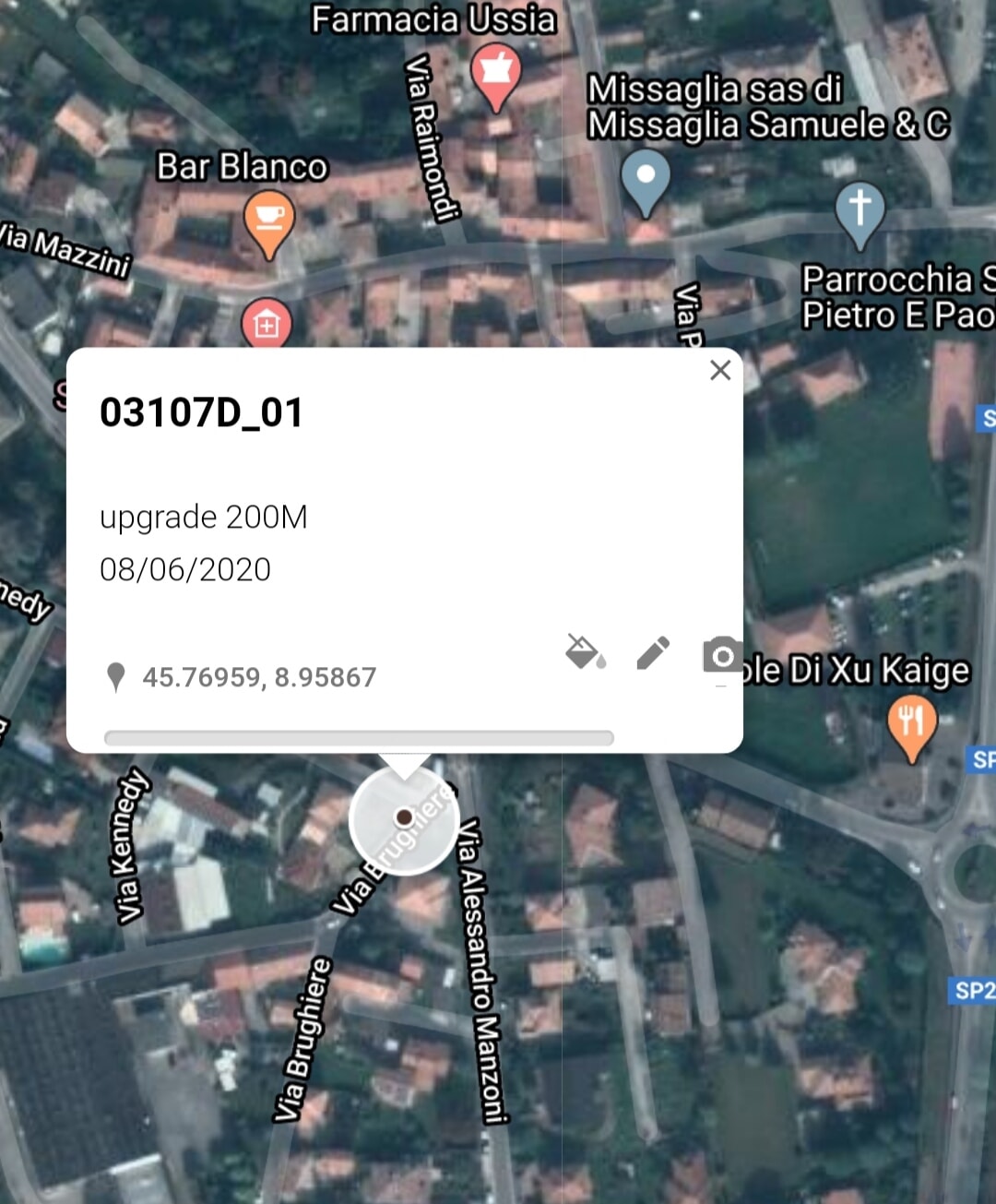Open the paint bucket style option
The height and width of the screenshot is (1204, 996).
[x=585, y=652]
